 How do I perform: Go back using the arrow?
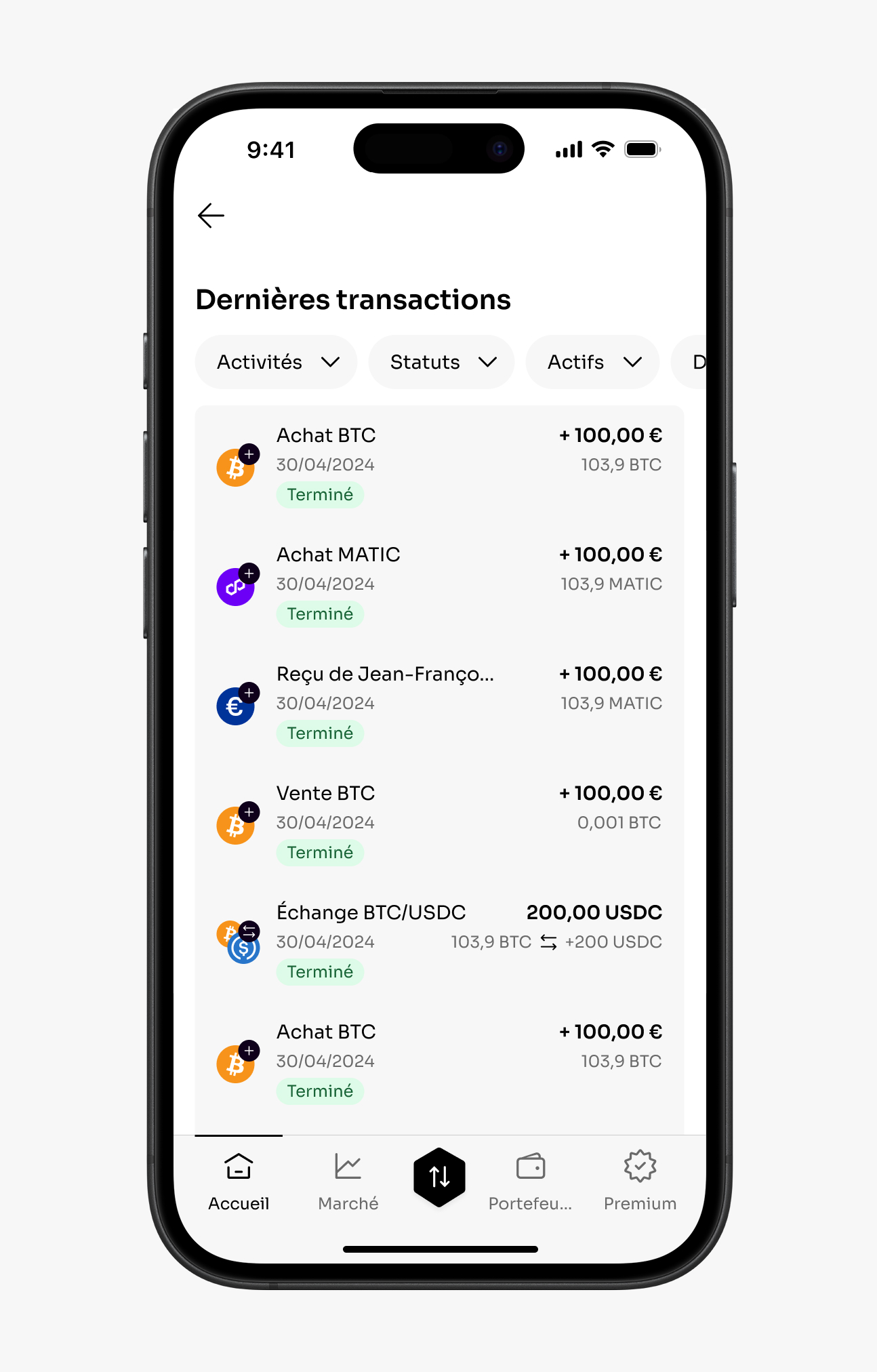pos(211,216)
